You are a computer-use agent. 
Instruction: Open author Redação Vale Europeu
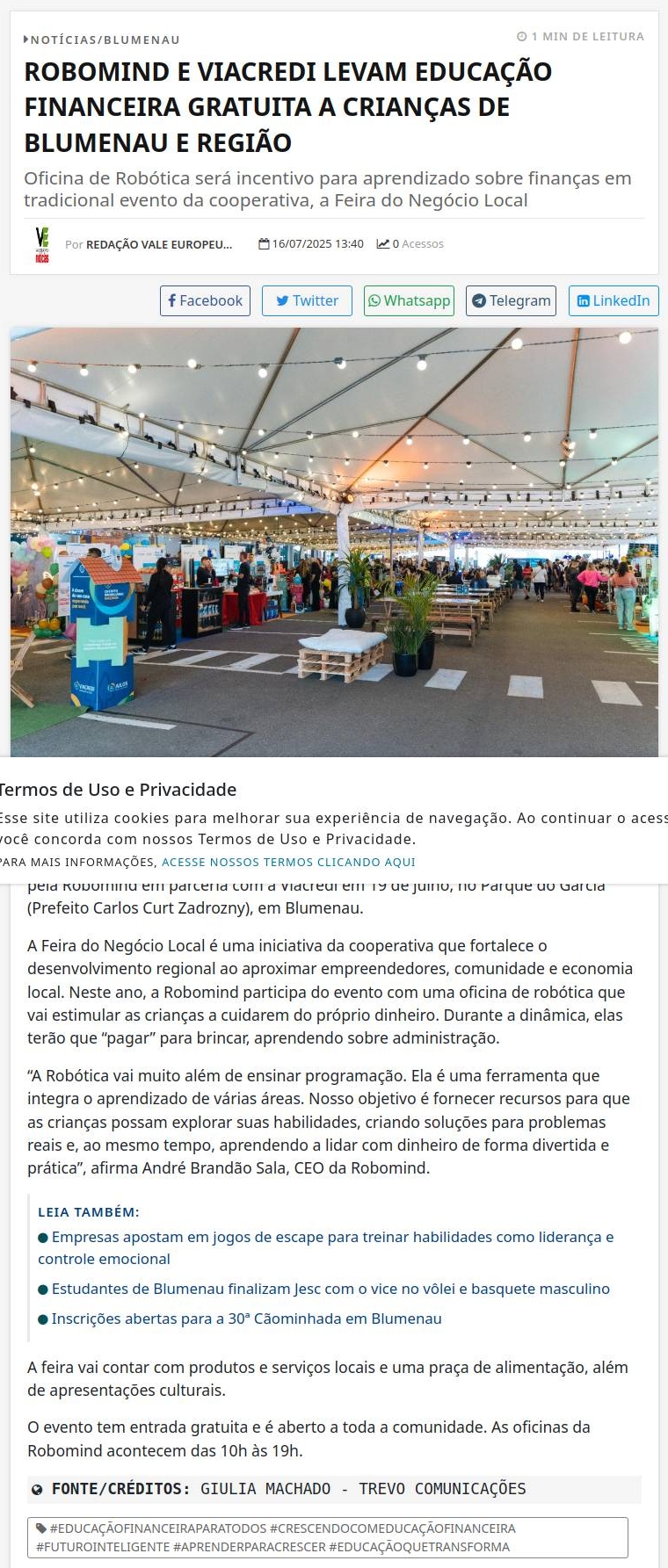click(x=158, y=244)
